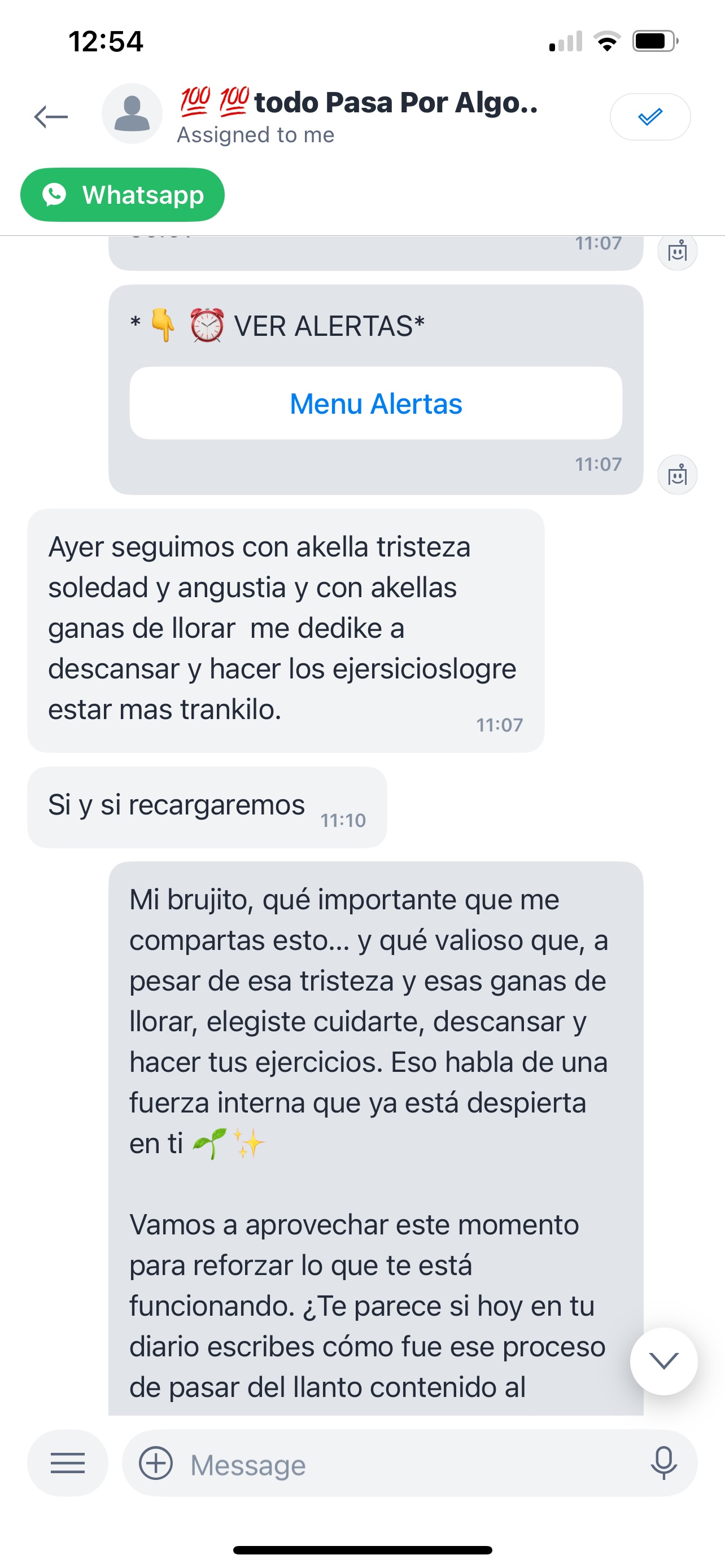The image size is (725, 1568).
Task: Go back using the arrow
Action: 51,116
